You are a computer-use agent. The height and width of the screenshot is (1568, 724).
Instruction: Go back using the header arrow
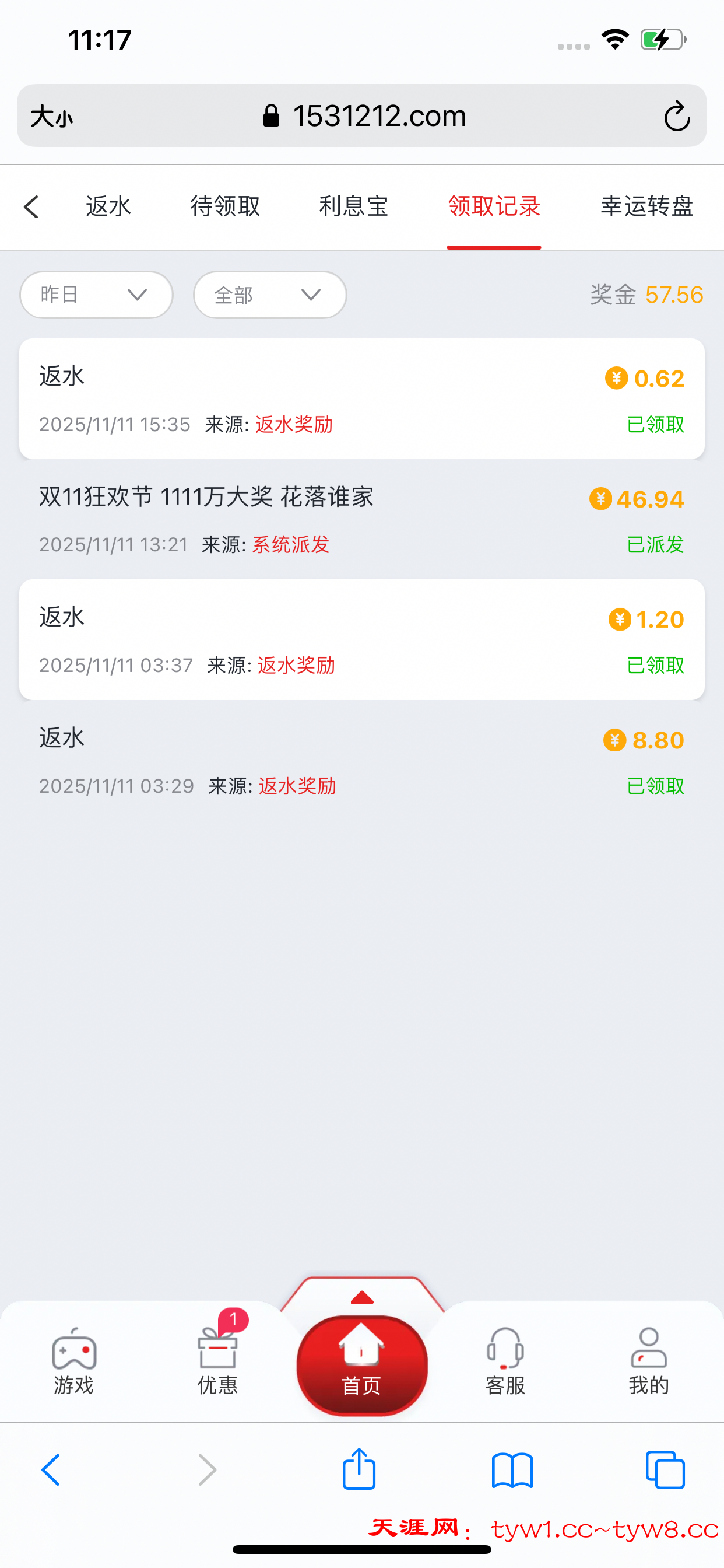click(31, 207)
